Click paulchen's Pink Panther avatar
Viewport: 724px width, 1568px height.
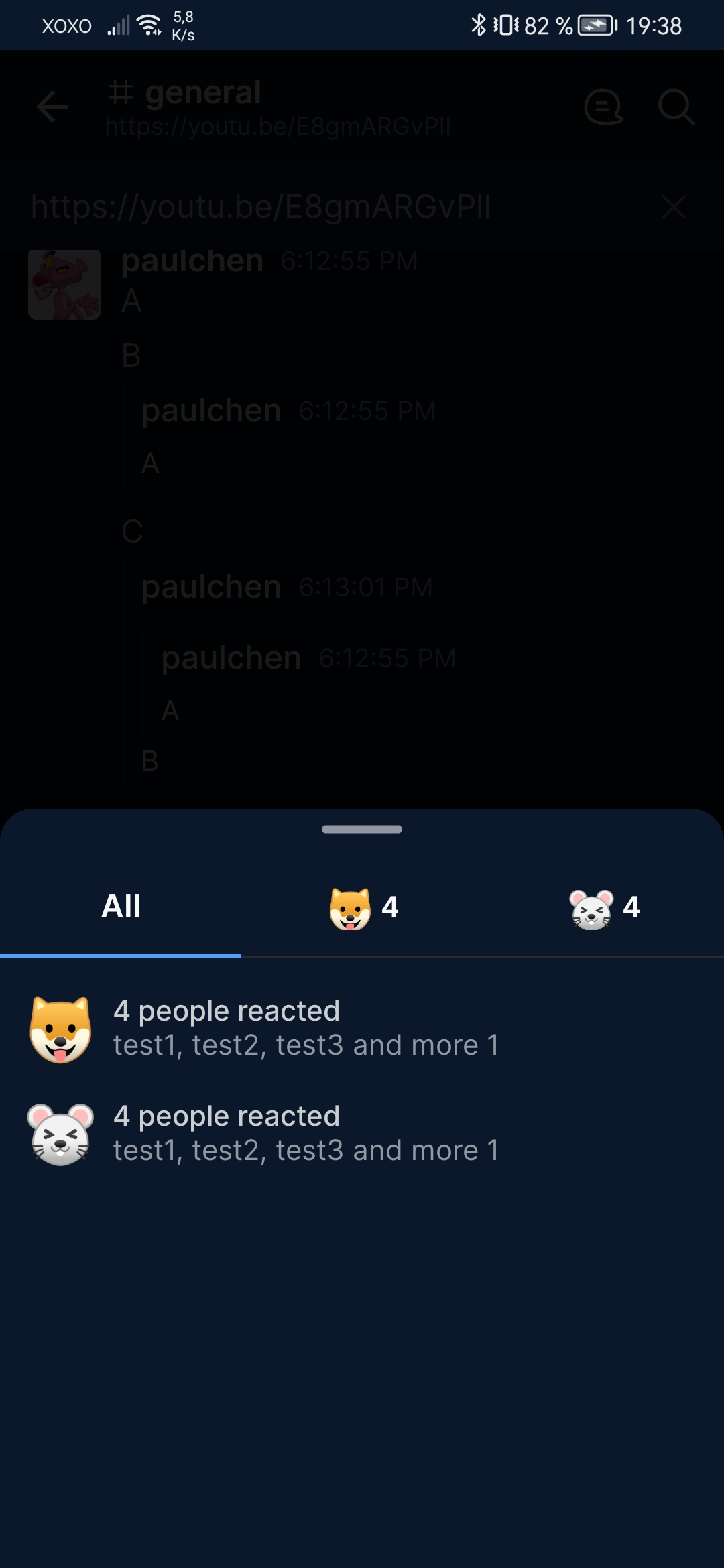pos(64,283)
